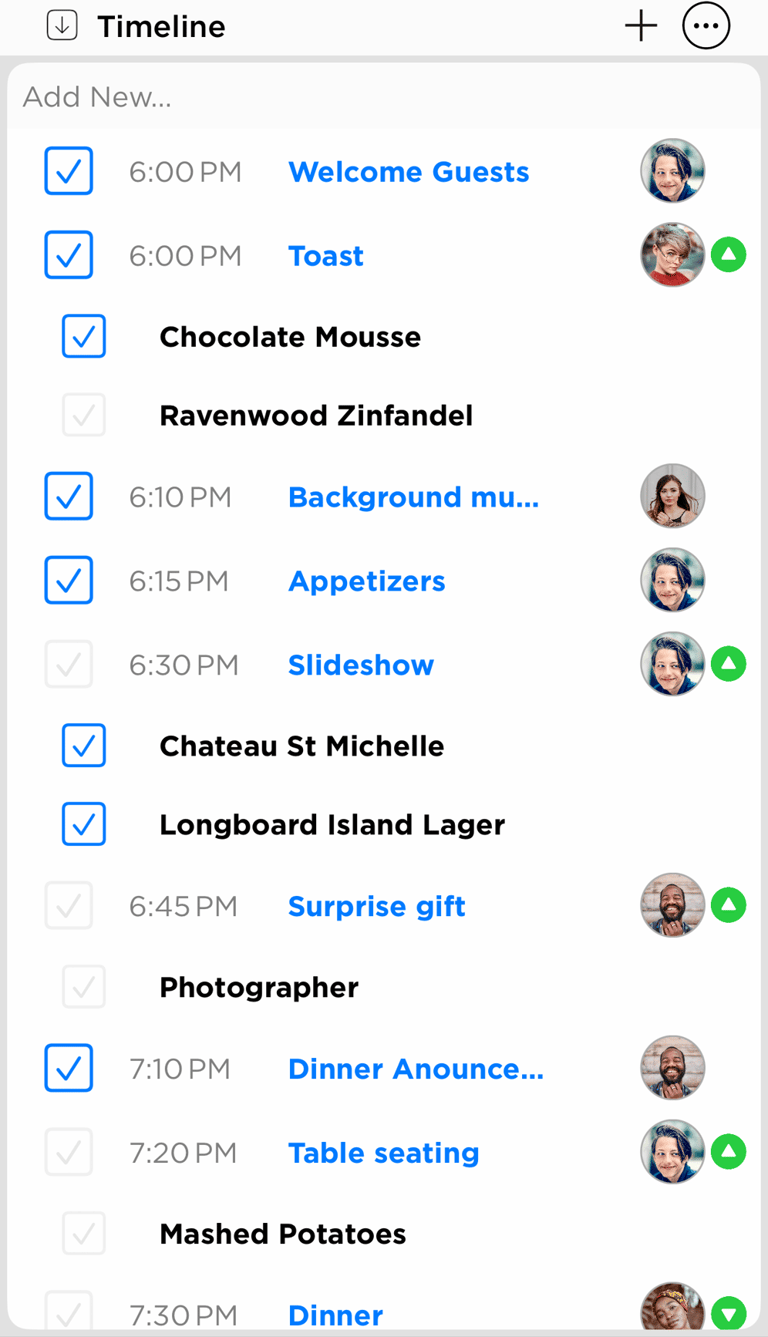The width and height of the screenshot is (768, 1337).
Task: Open the Background music item
Action: tap(413, 497)
